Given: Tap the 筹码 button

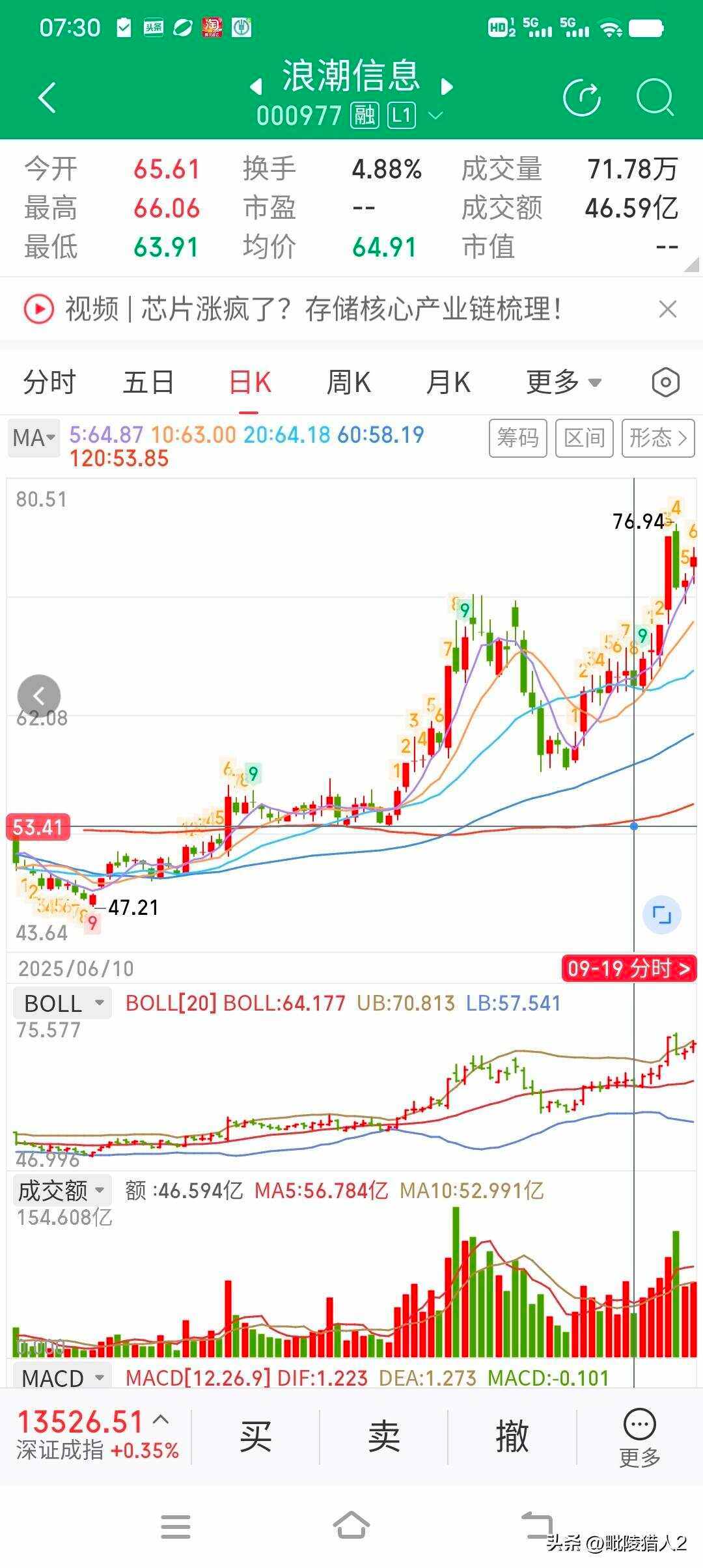Looking at the screenshot, I should [x=517, y=438].
